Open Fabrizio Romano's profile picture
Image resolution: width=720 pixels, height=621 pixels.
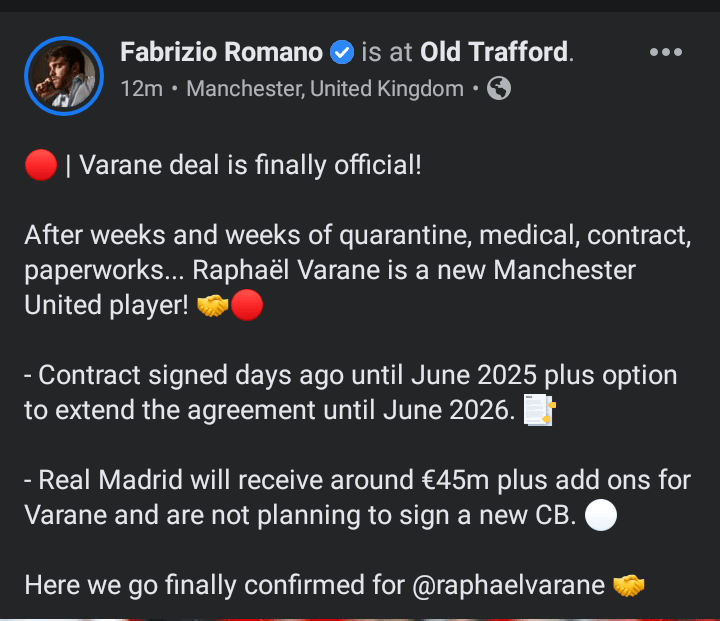click(63, 76)
